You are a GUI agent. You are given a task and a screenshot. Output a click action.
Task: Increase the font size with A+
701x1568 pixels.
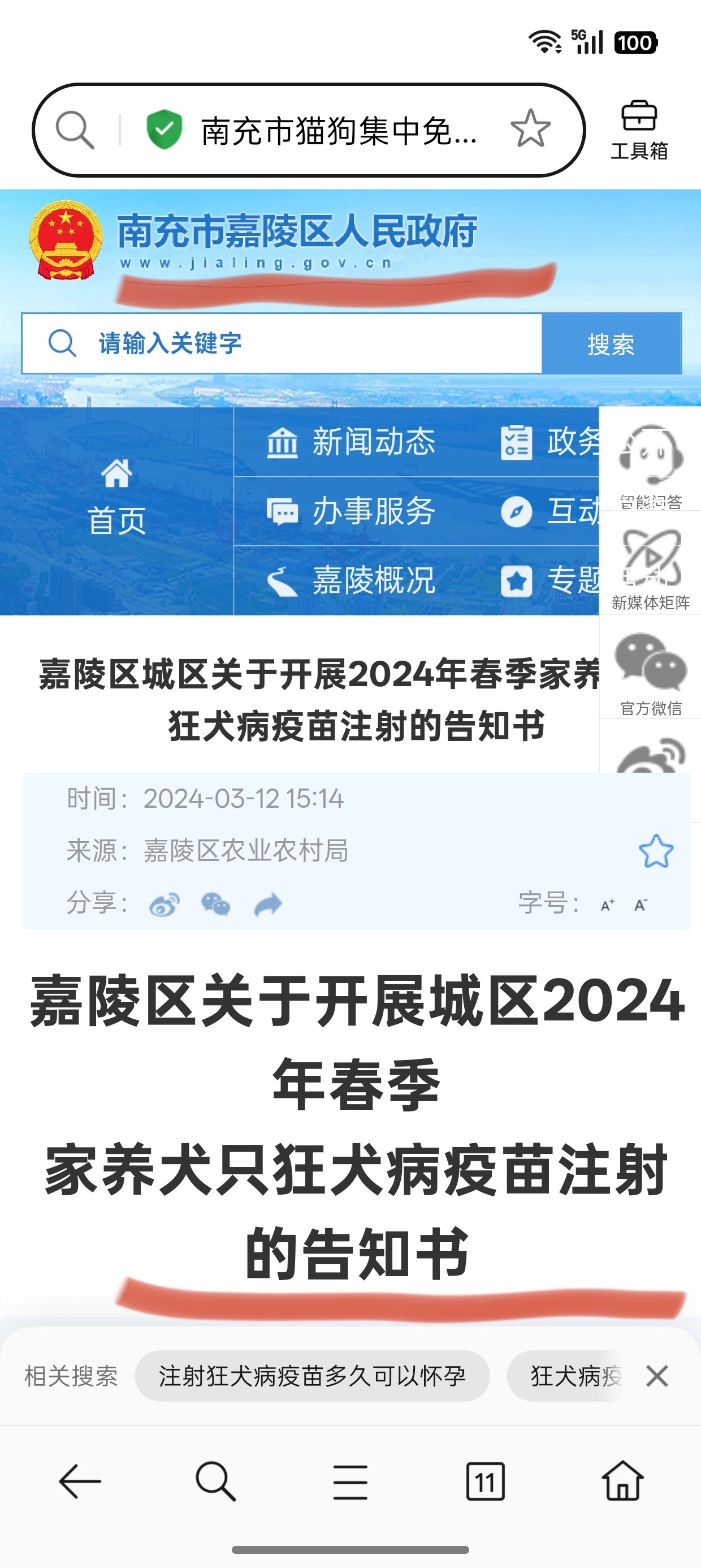tap(607, 905)
